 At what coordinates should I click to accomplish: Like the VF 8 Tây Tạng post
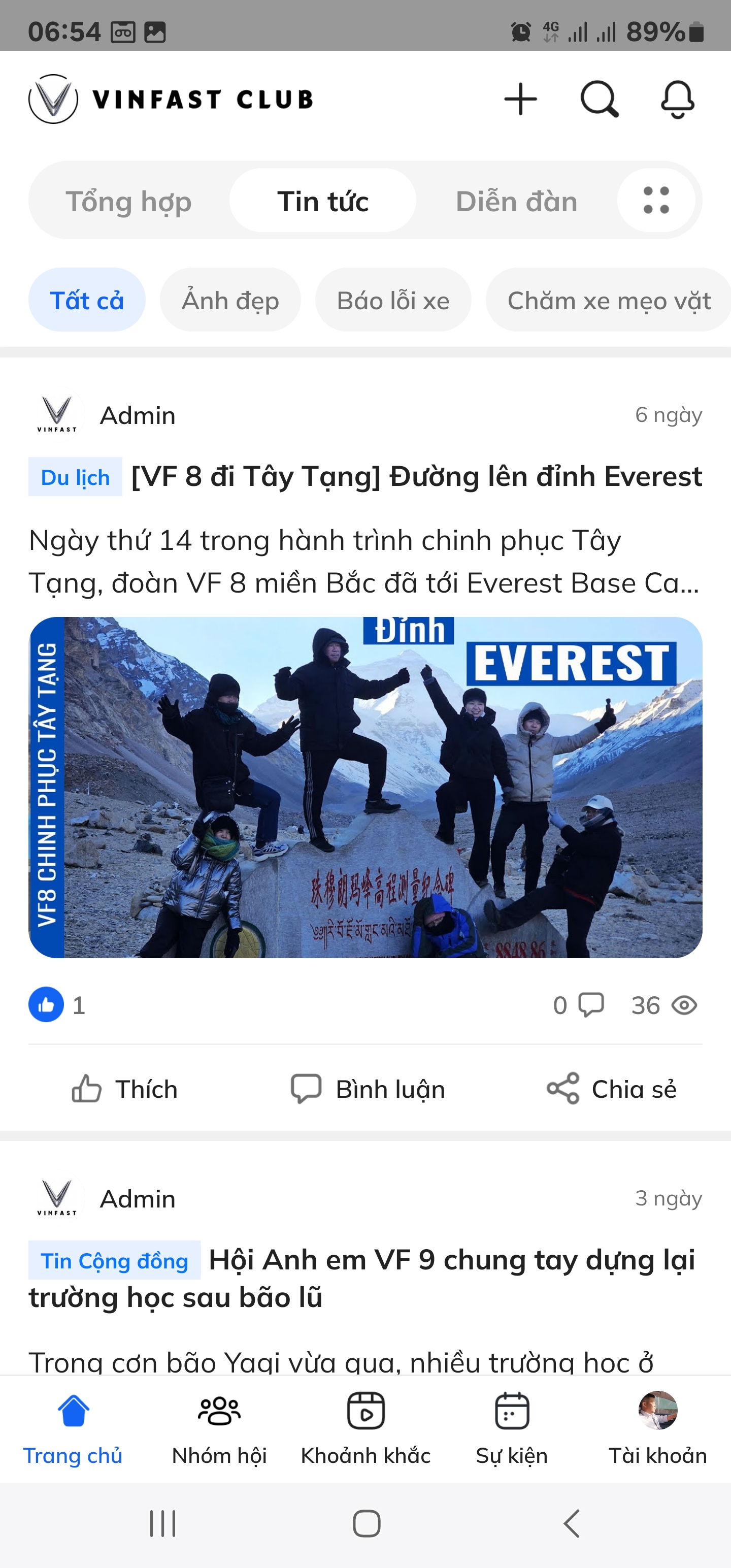[x=125, y=1089]
